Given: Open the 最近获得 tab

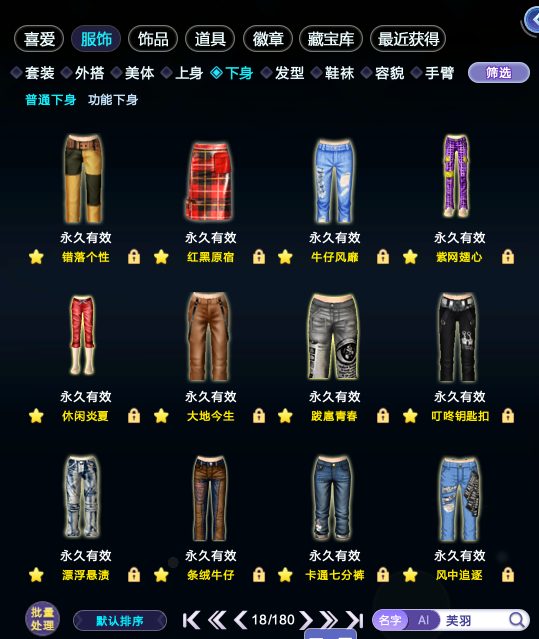Looking at the screenshot, I should click(408, 39).
